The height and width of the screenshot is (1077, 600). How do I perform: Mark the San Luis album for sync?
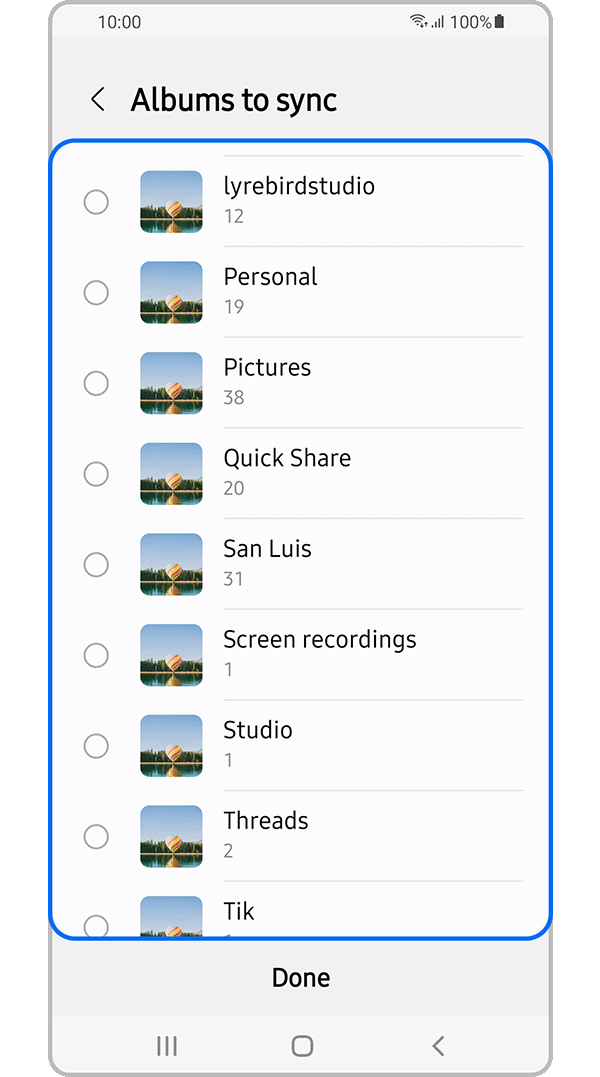[x=96, y=565]
